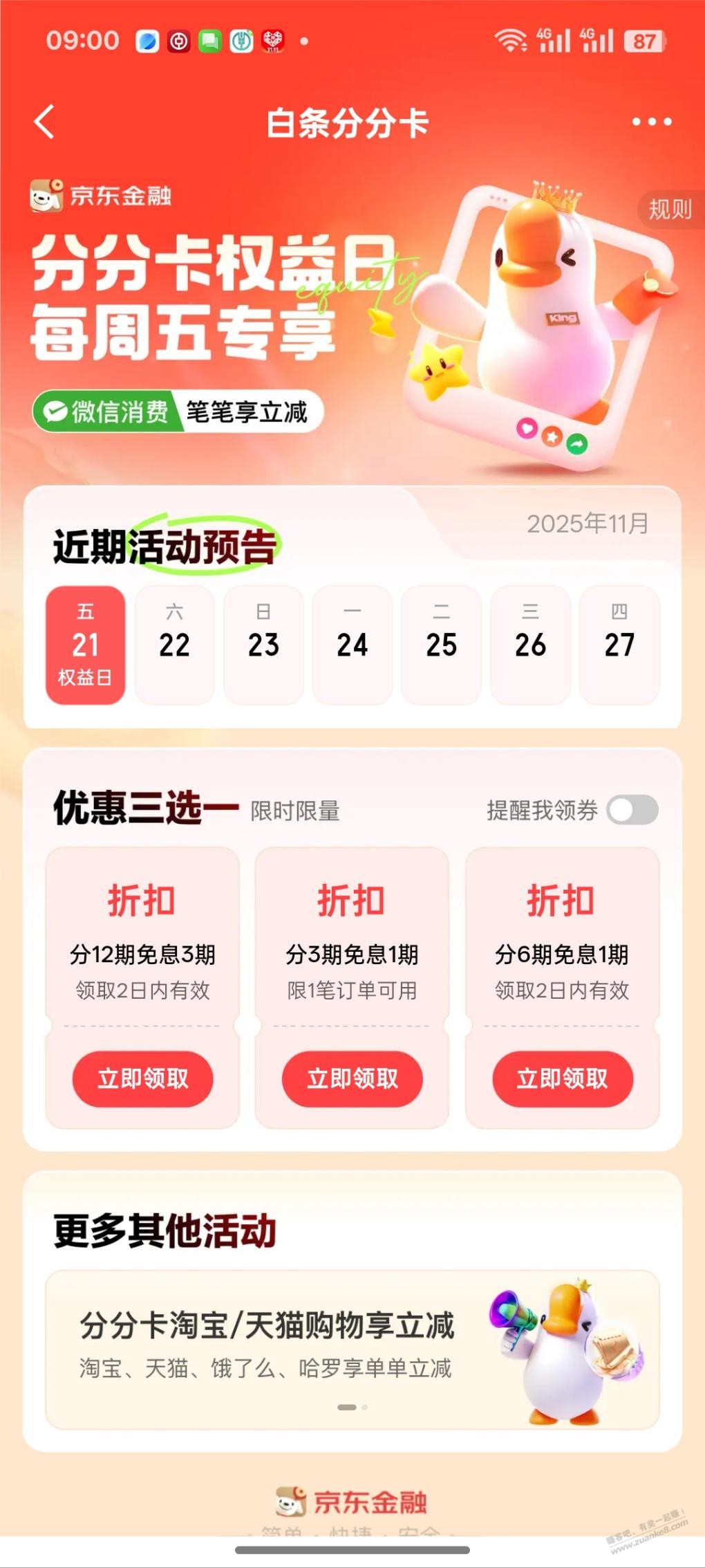Screen dimensions: 705x1568
Task: Select Wednesday 26 in calendar
Action: pos(530,645)
